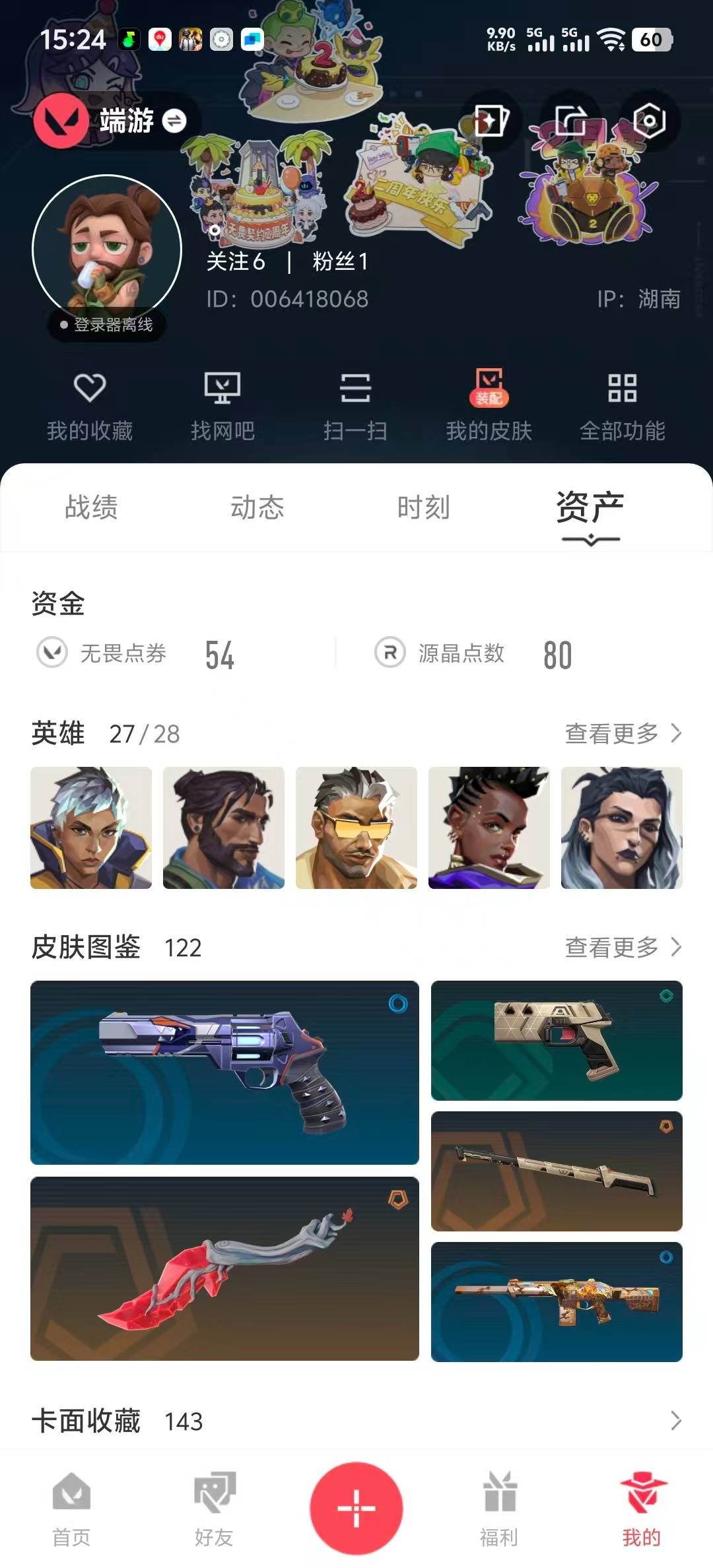Tap the 找网吧 monitor icon
This screenshot has width=713, height=1568.
coord(224,403)
